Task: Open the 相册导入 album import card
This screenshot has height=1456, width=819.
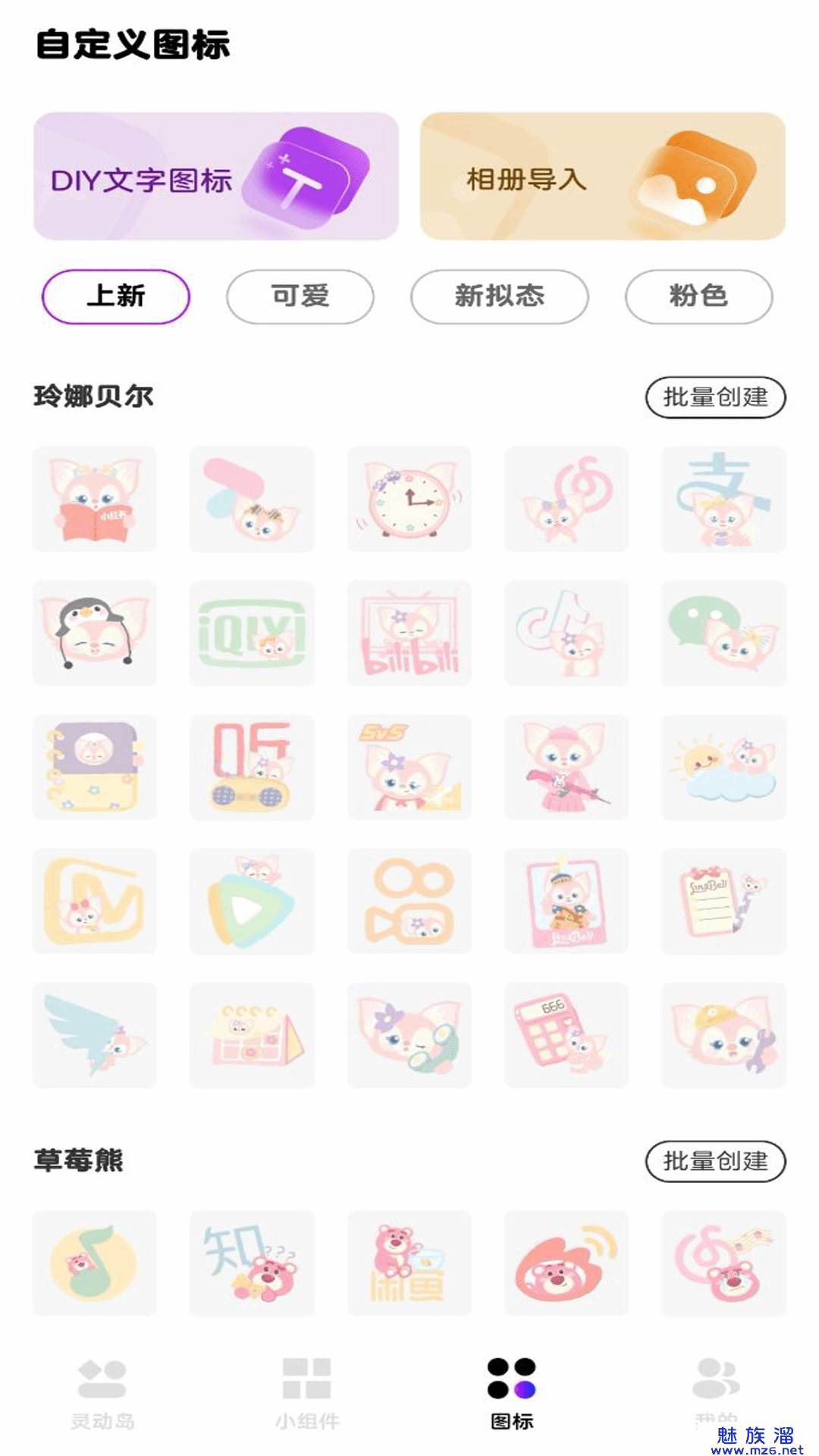Action: [602, 177]
